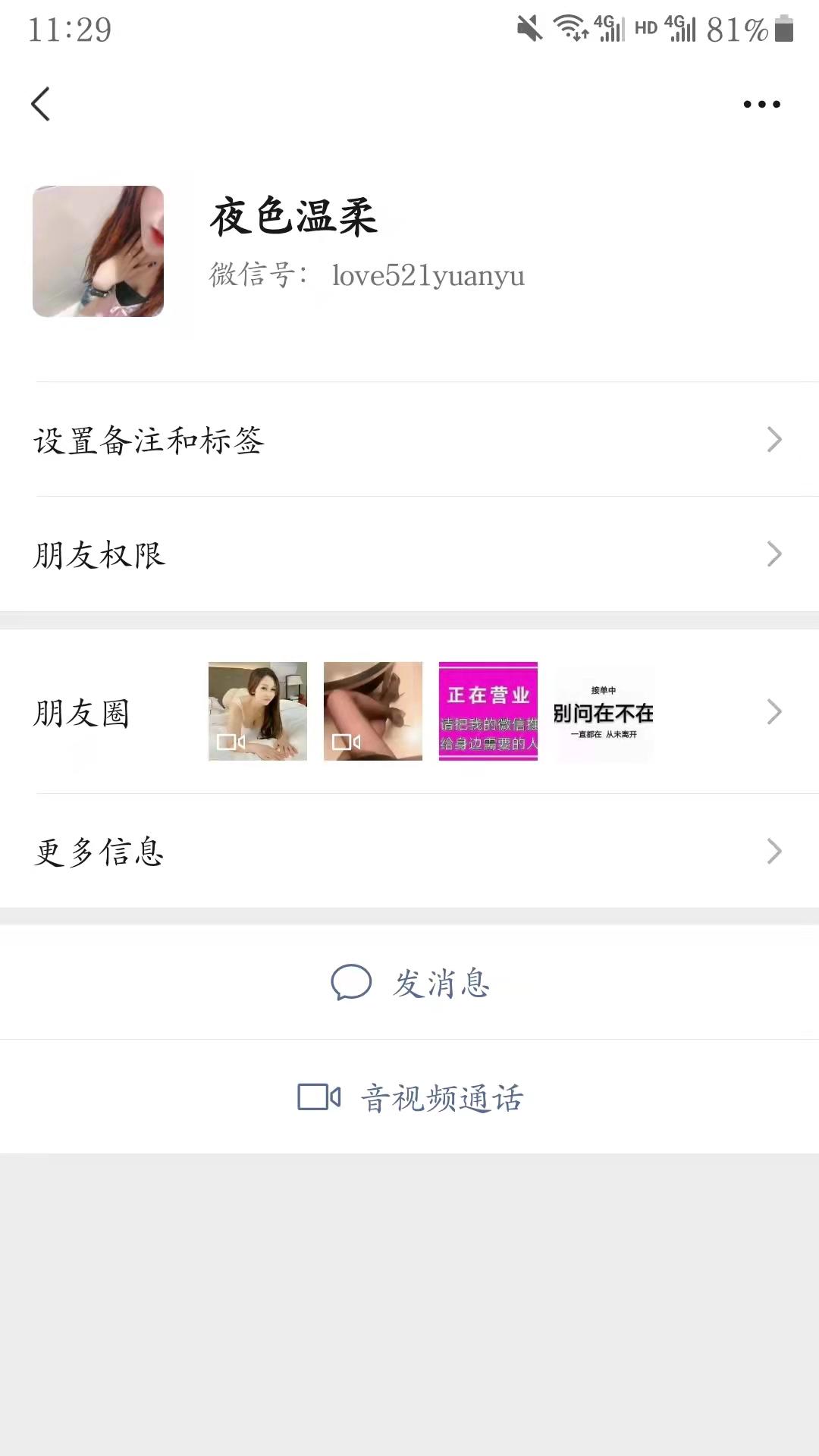This screenshot has width=819, height=1456.
Task: Open the three-dot more options menu
Action: (x=761, y=104)
